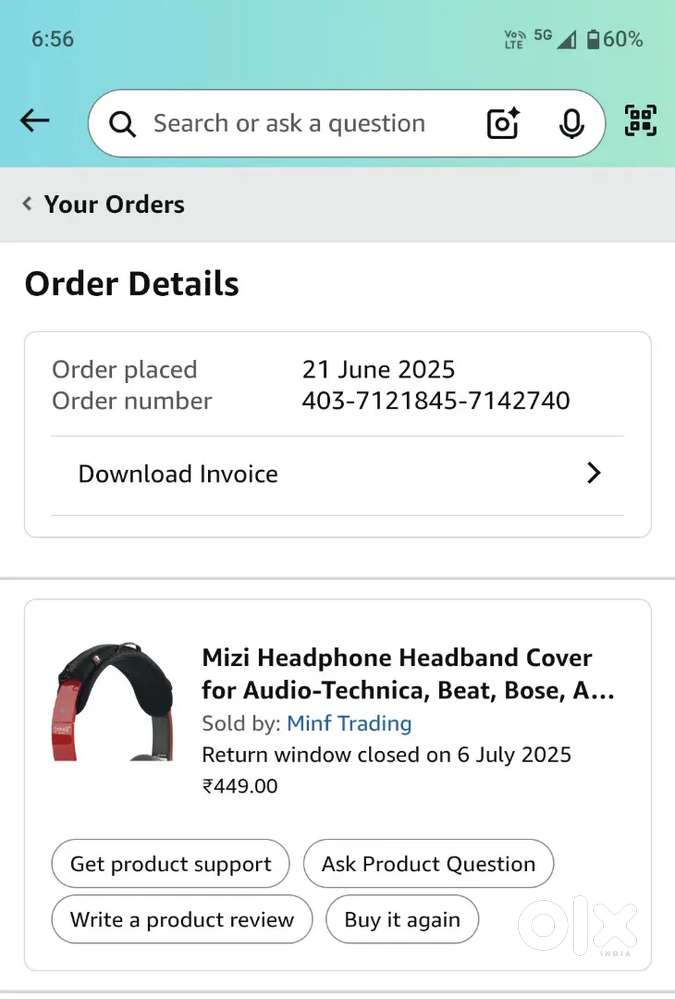This screenshot has width=675, height=999.
Task: Open the QR code scanner icon
Action: pos(640,122)
